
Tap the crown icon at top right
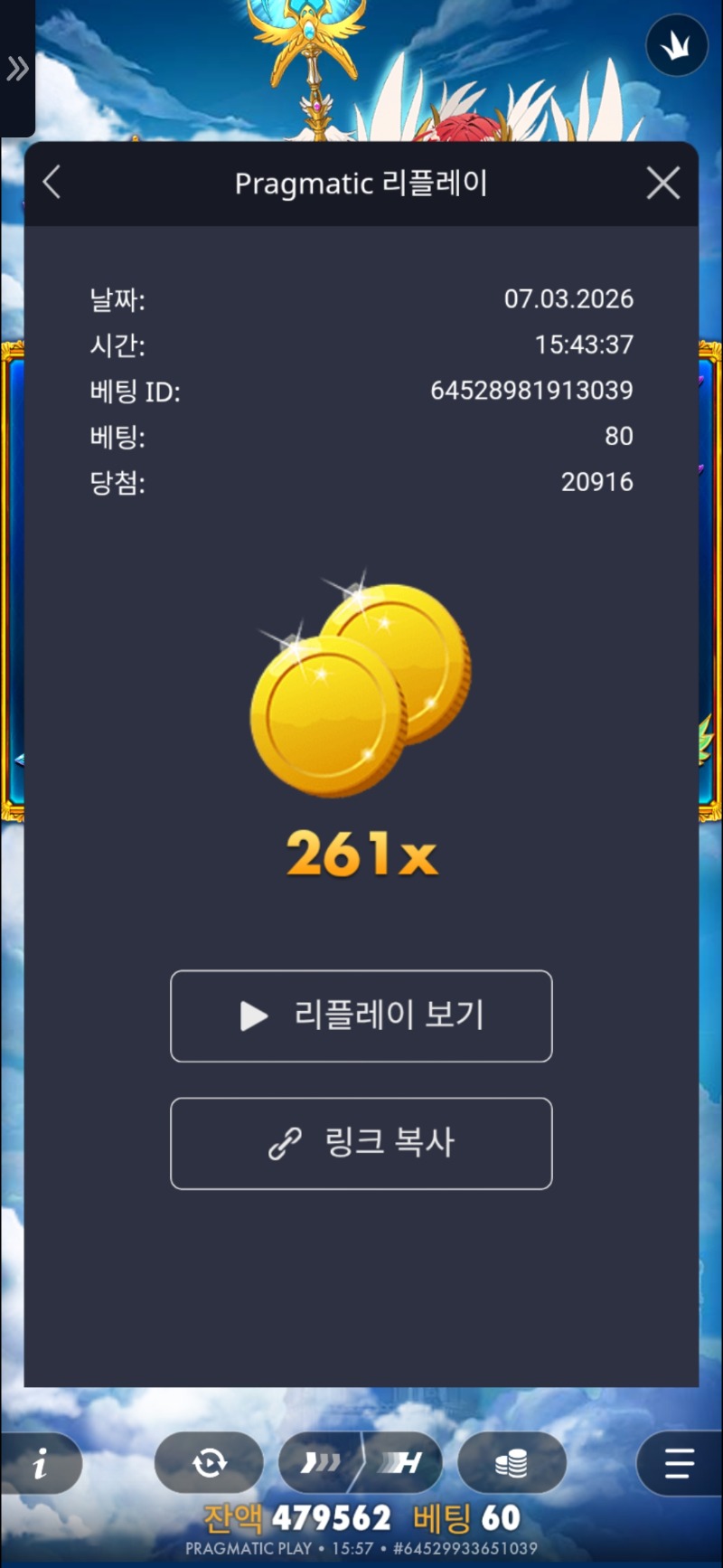(677, 46)
